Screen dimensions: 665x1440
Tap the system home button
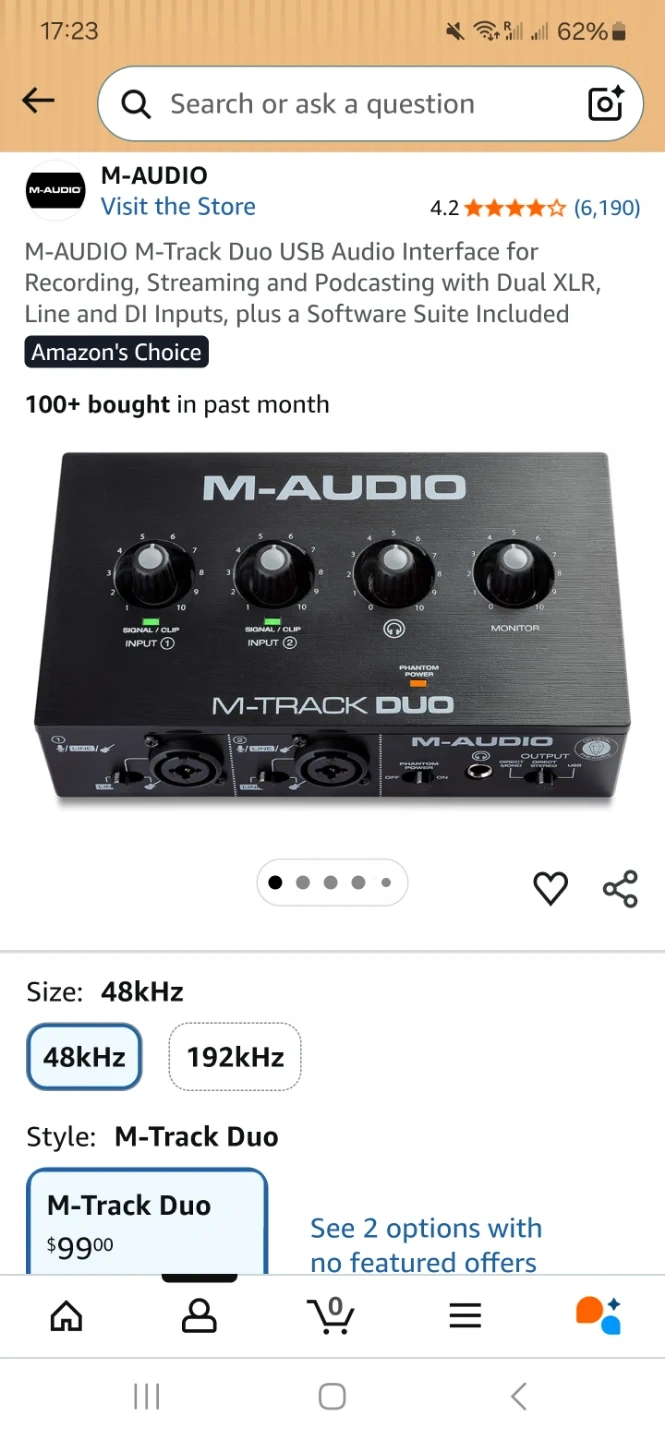(x=332, y=1396)
